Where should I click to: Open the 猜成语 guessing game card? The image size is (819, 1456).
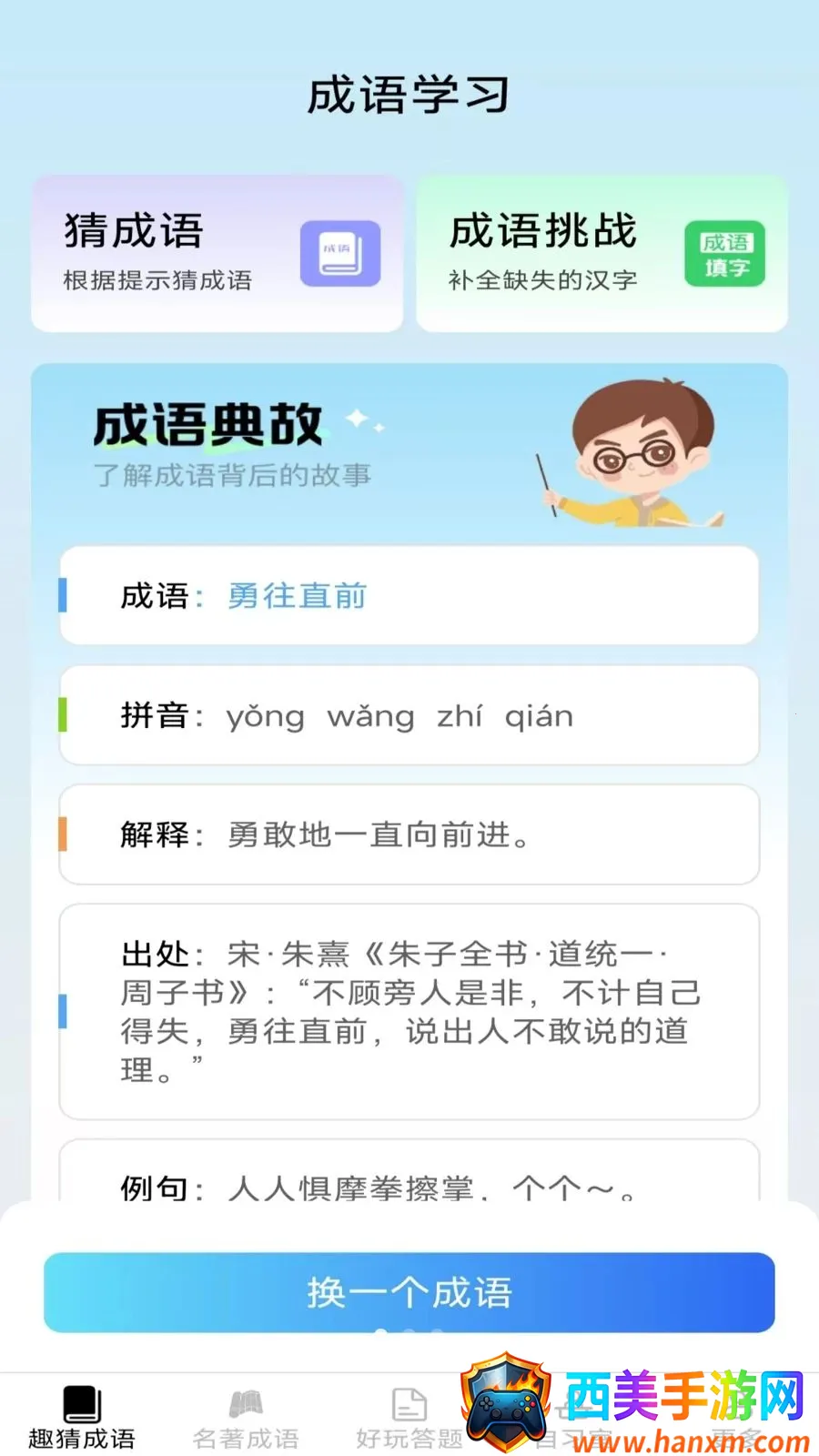click(217, 253)
